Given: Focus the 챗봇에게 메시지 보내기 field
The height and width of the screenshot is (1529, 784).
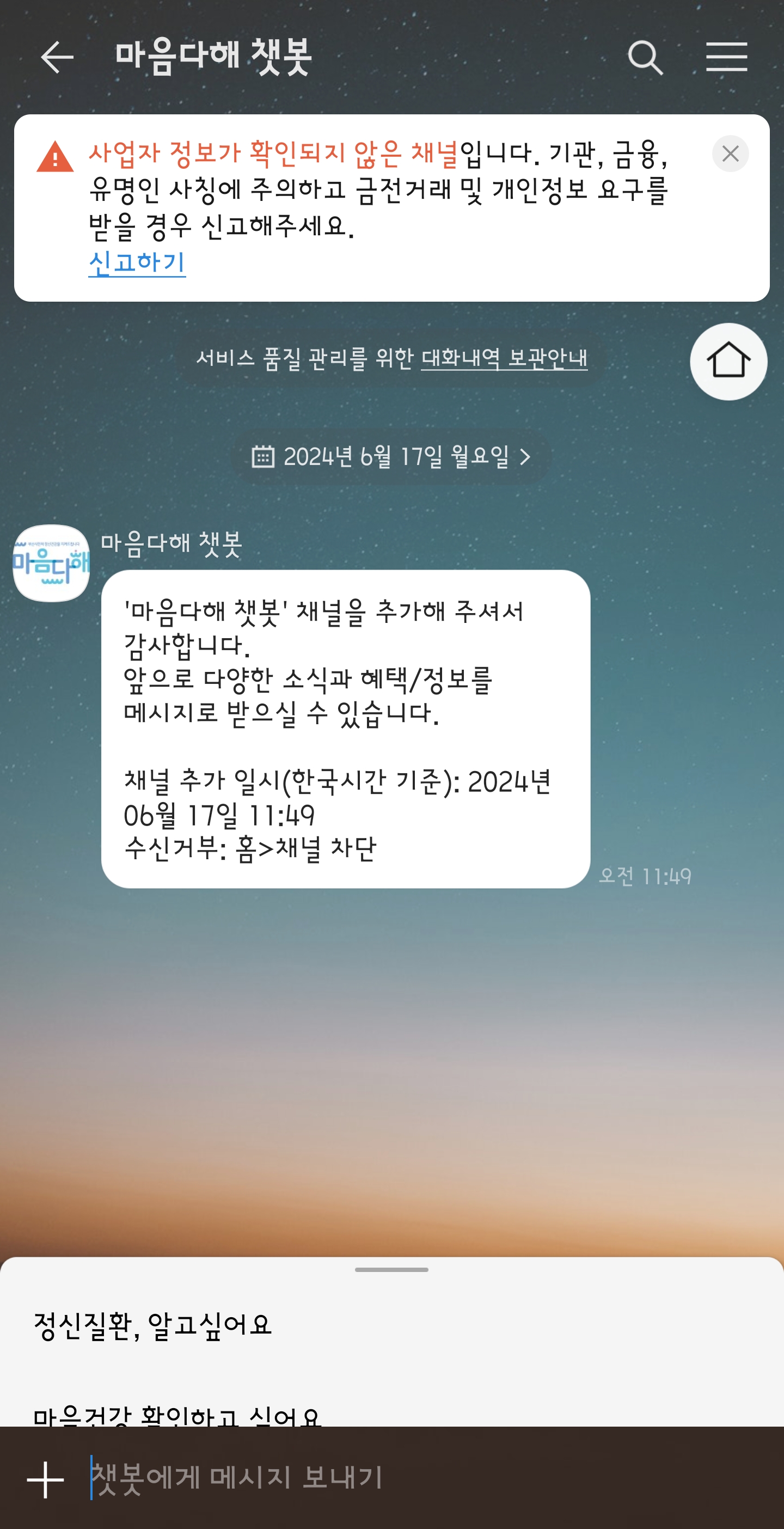Looking at the screenshot, I should pyautogui.click(x=415, y=1478).
